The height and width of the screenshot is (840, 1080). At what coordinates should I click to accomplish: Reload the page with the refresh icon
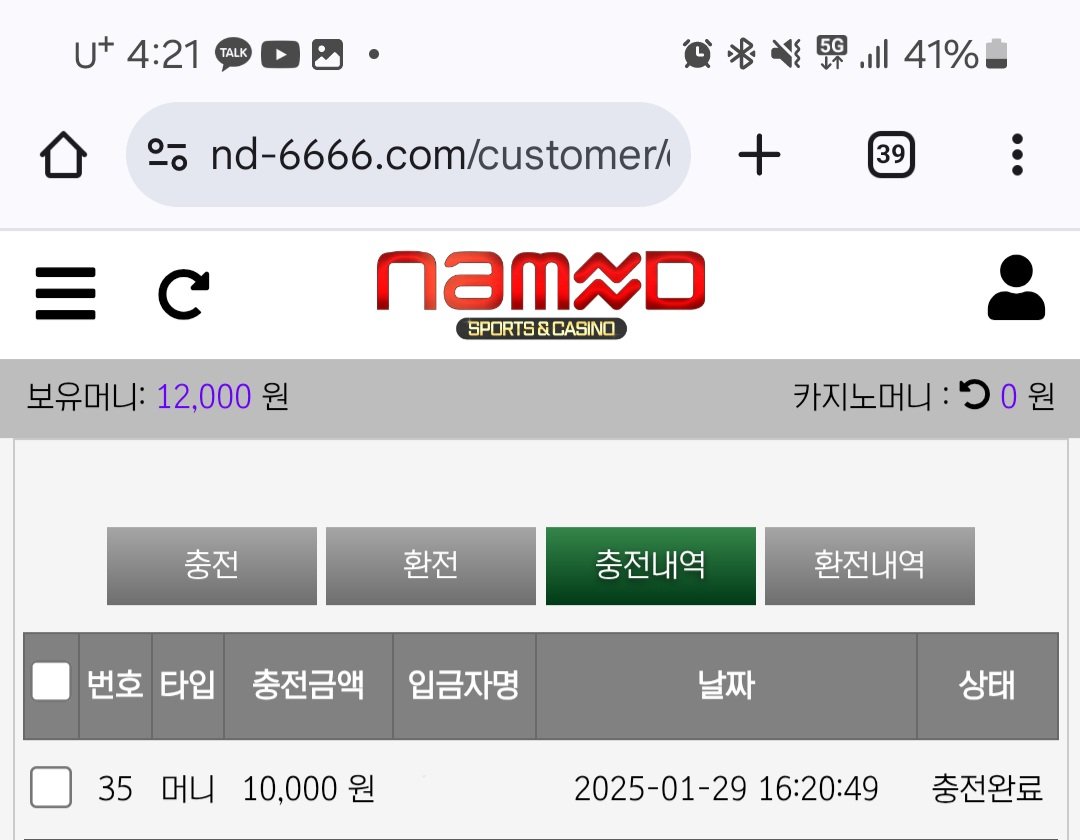tap(184, 294)
